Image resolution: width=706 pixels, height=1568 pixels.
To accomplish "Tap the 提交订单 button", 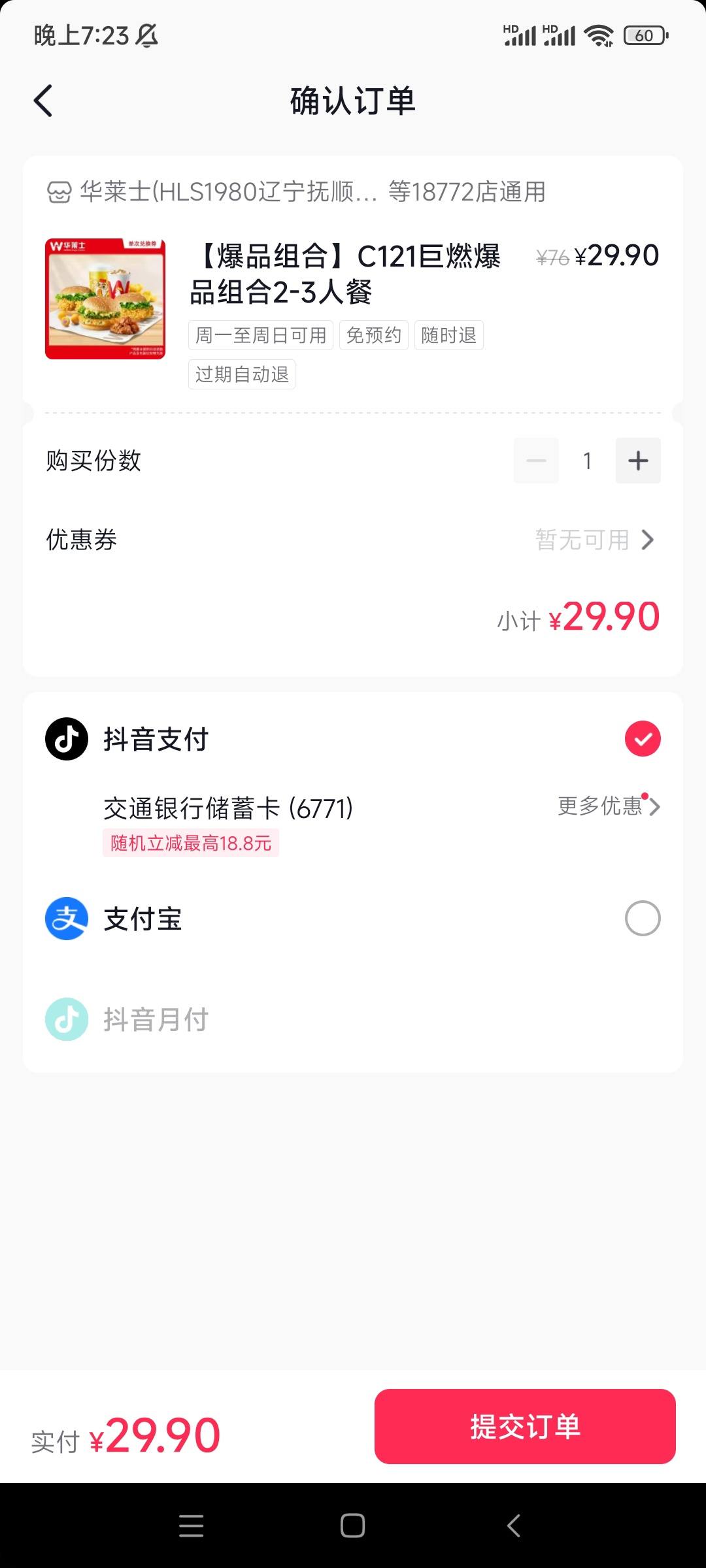I will pyautogui.click(x=525, y=1426).
